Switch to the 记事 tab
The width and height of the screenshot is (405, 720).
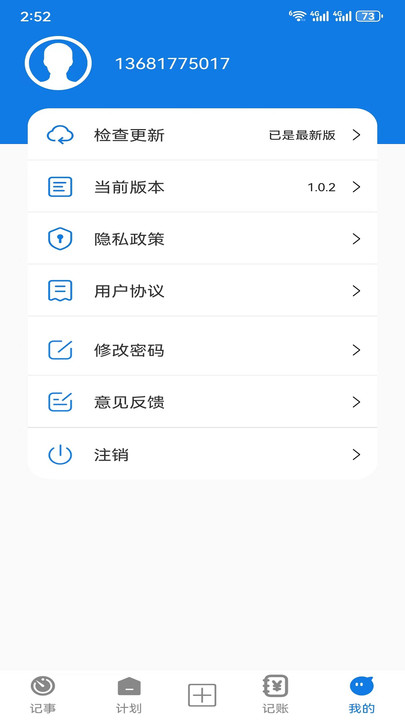click(x=43, y=695)
